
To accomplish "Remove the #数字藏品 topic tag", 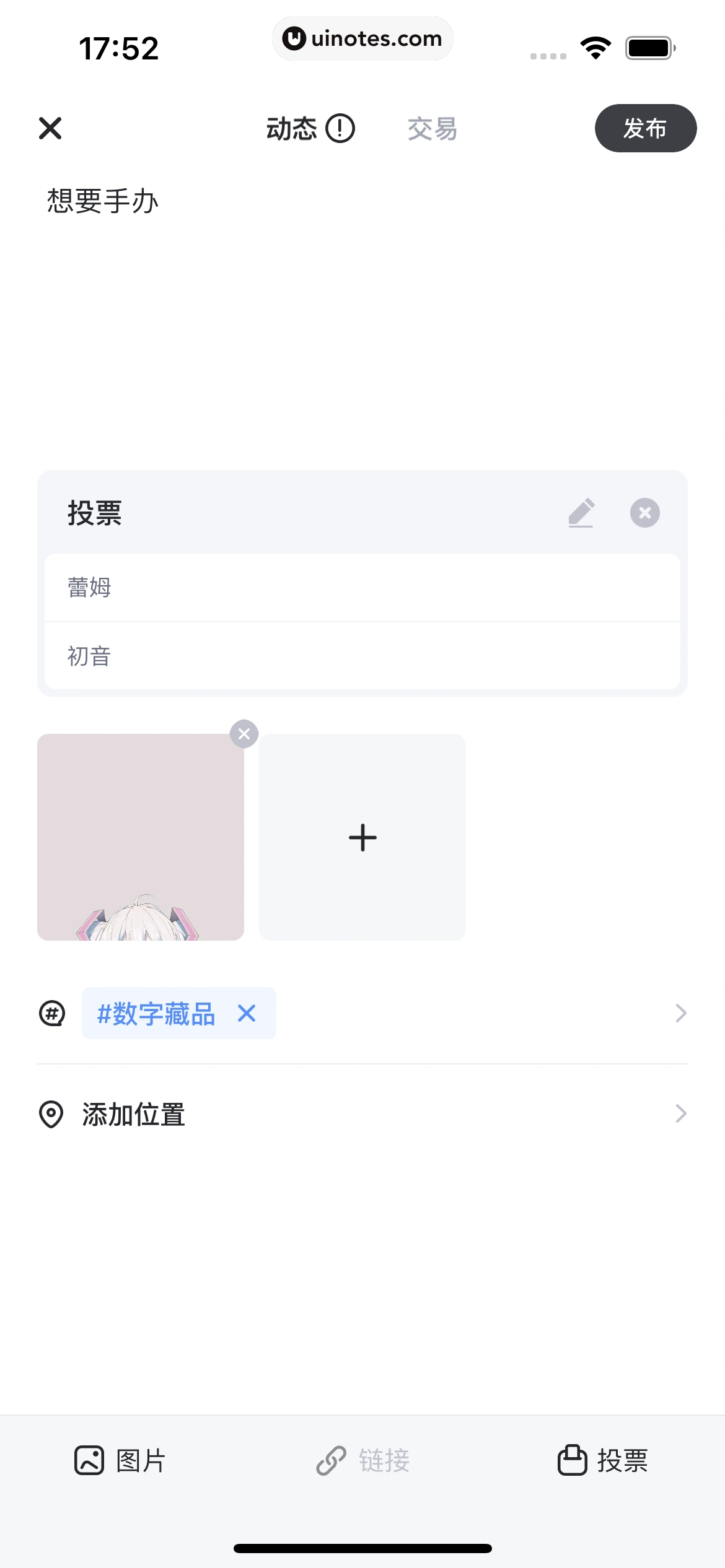I will [x=247, y=1013].
